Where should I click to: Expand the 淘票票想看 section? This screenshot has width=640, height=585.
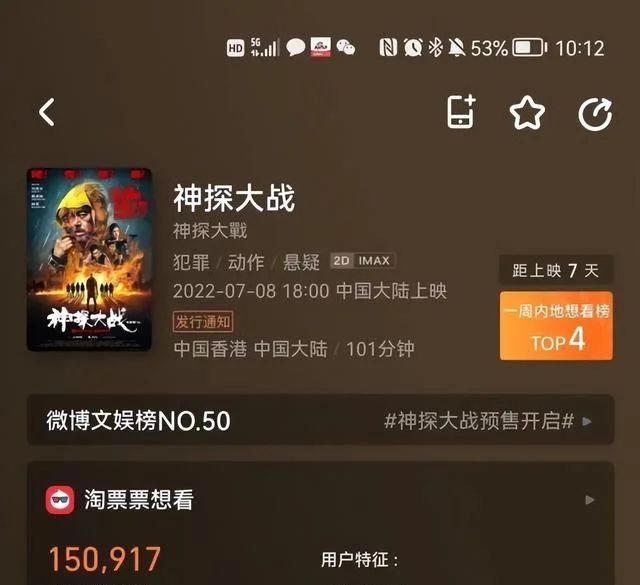tap(589, 499)
